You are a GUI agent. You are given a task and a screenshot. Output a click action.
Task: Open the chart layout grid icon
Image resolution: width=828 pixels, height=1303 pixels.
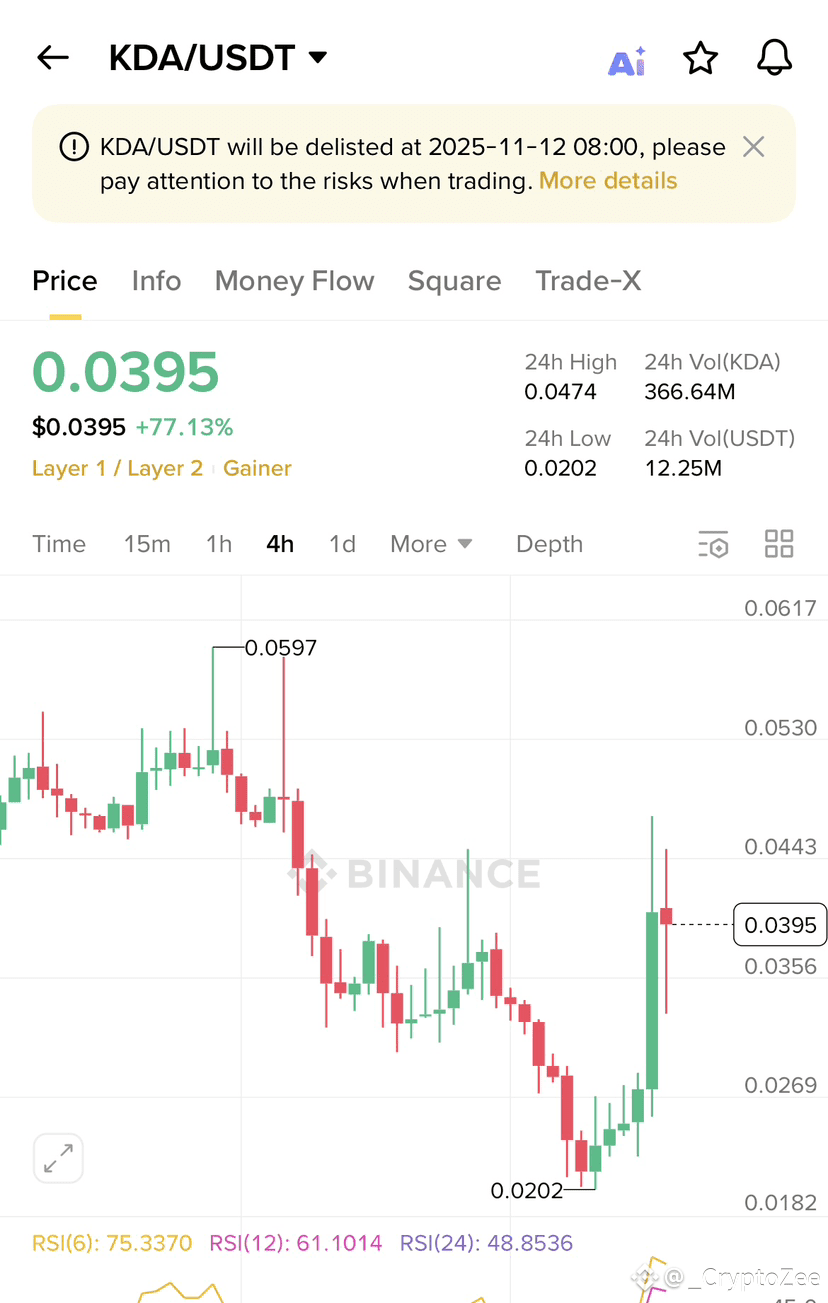point(779,544)
